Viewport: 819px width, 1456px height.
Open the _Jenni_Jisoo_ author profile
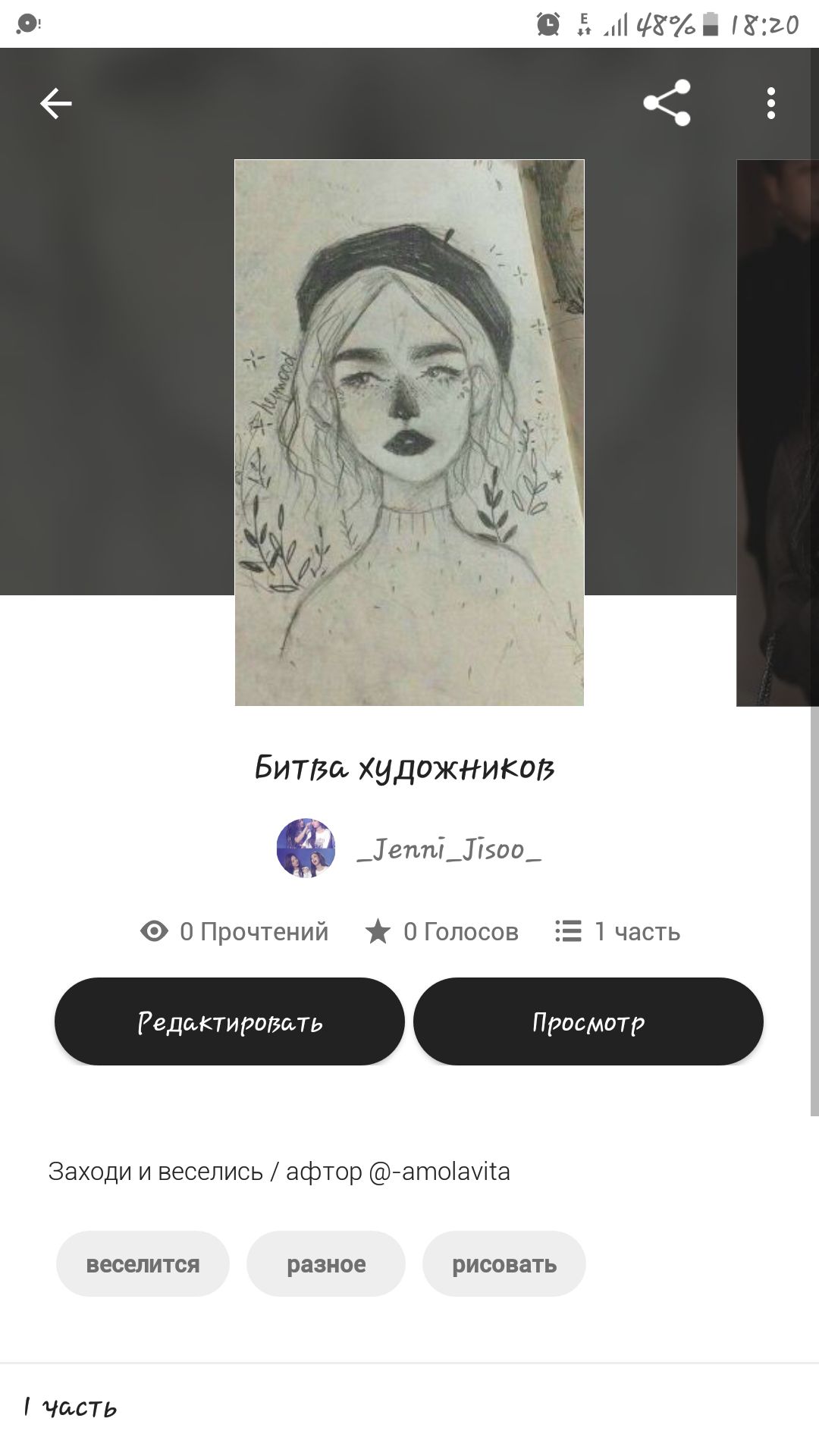click(x=449, y=849)
